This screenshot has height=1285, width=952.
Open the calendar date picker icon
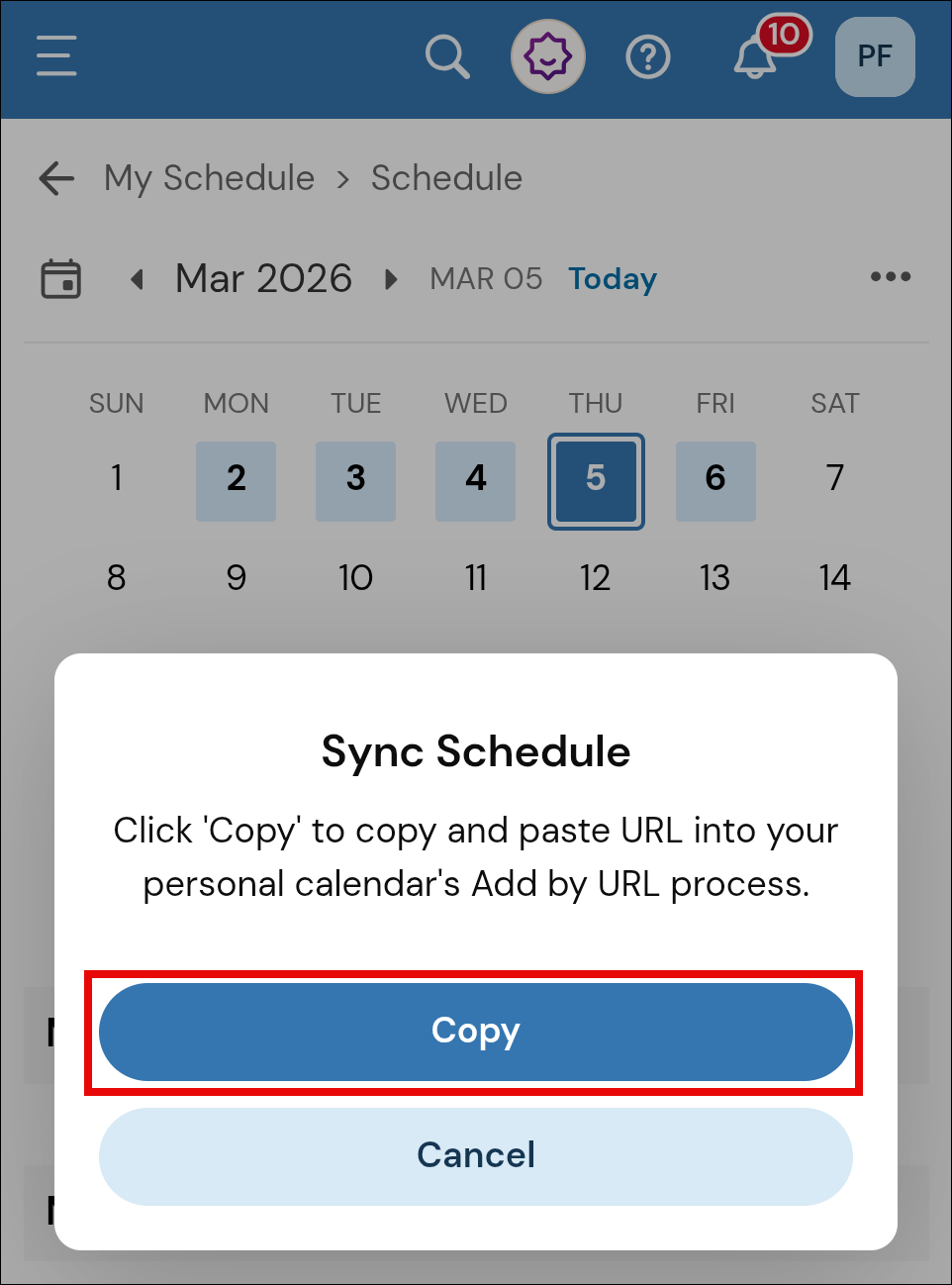point(60,279)
